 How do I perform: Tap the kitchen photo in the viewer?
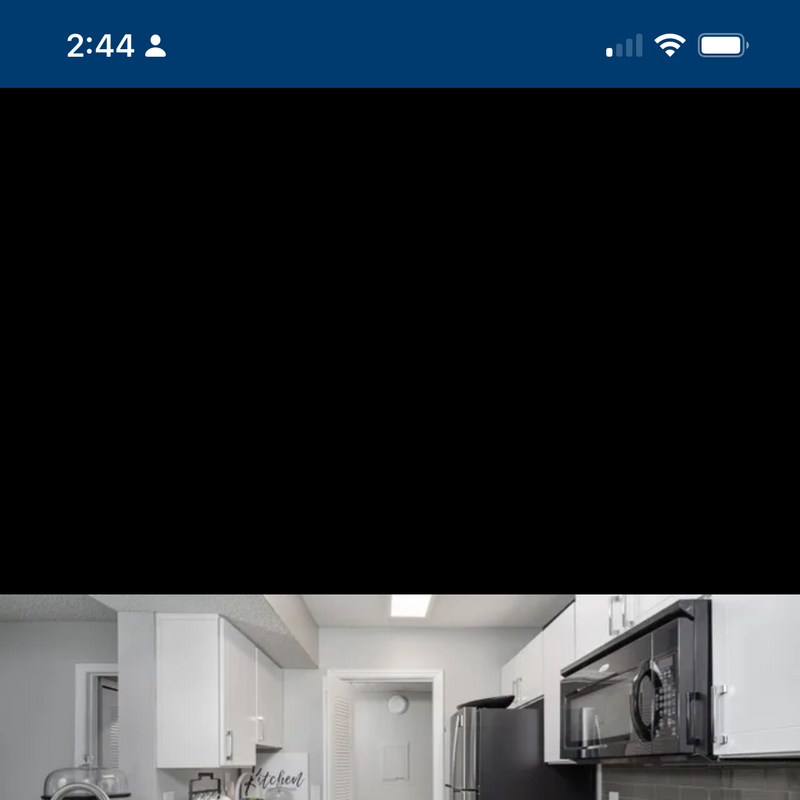point(400,697)
